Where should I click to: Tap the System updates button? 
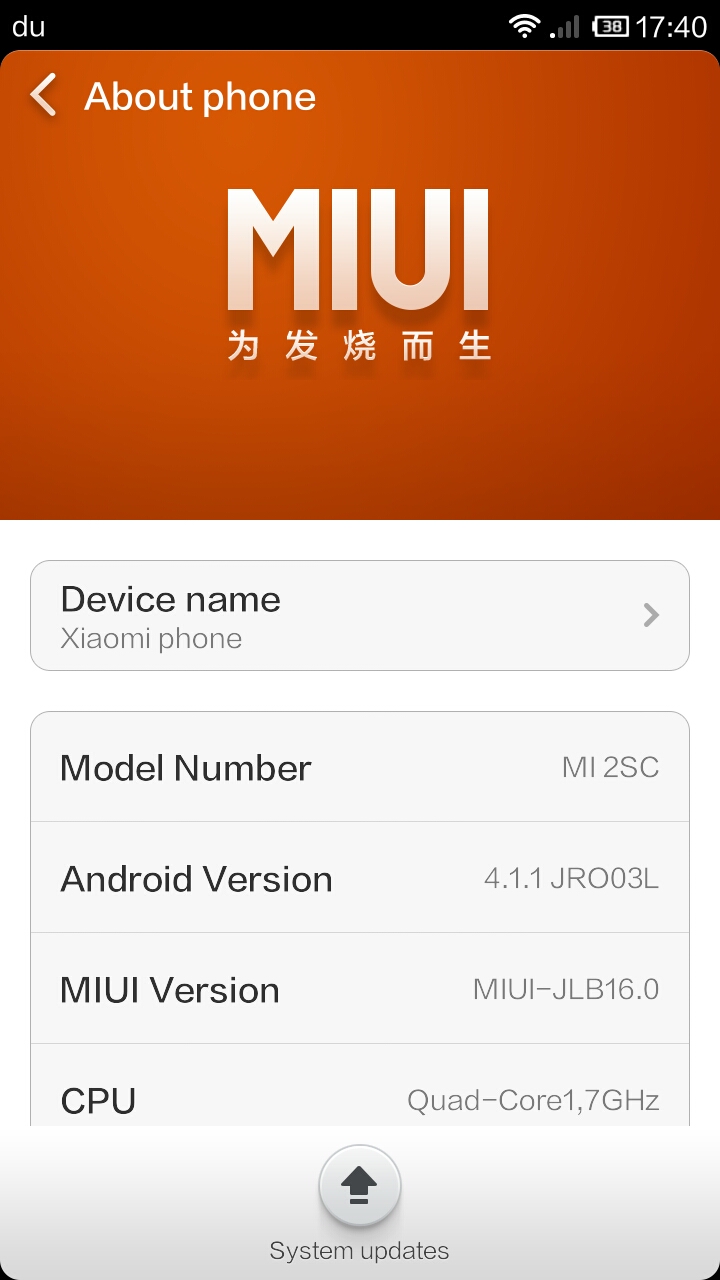[360, 1186]
